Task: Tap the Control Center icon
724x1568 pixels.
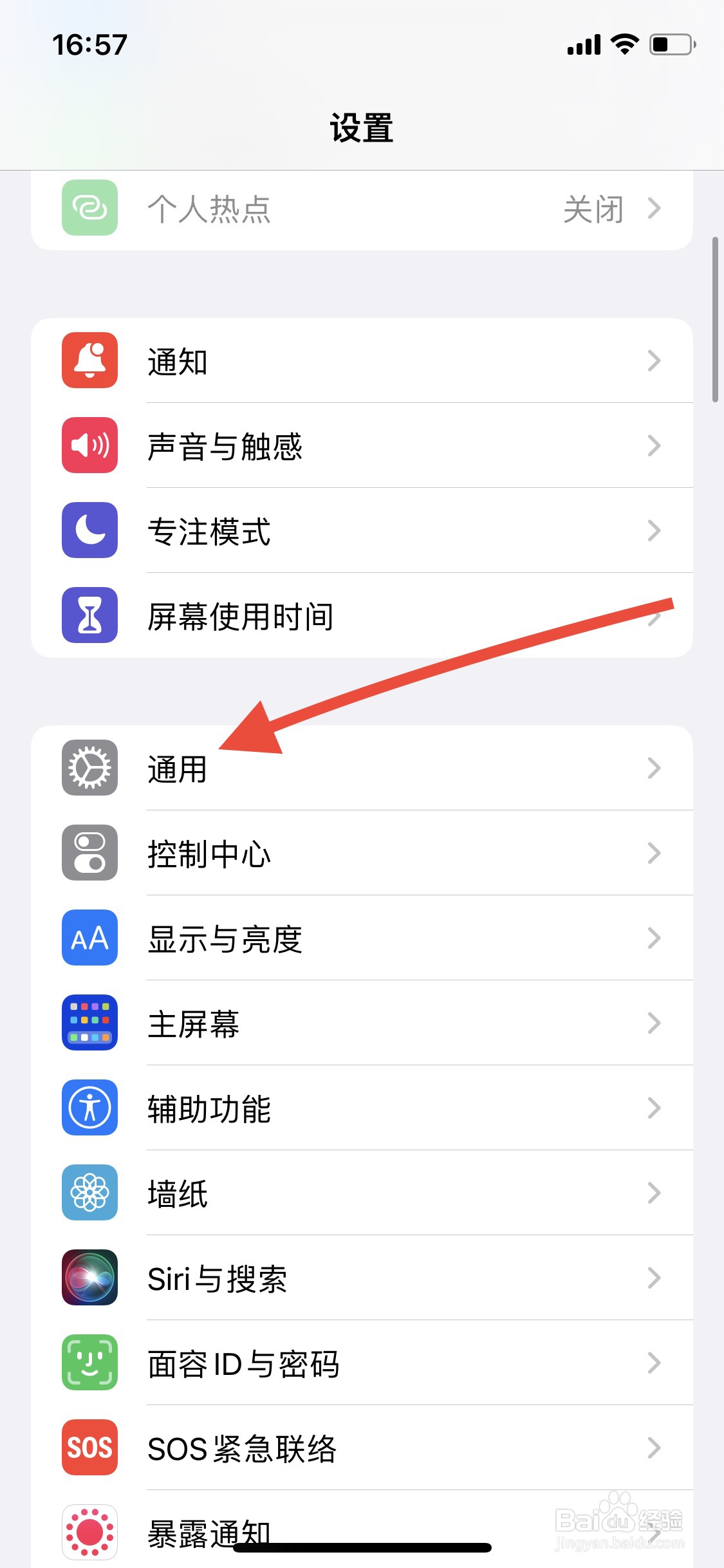Action: point(89,854)
